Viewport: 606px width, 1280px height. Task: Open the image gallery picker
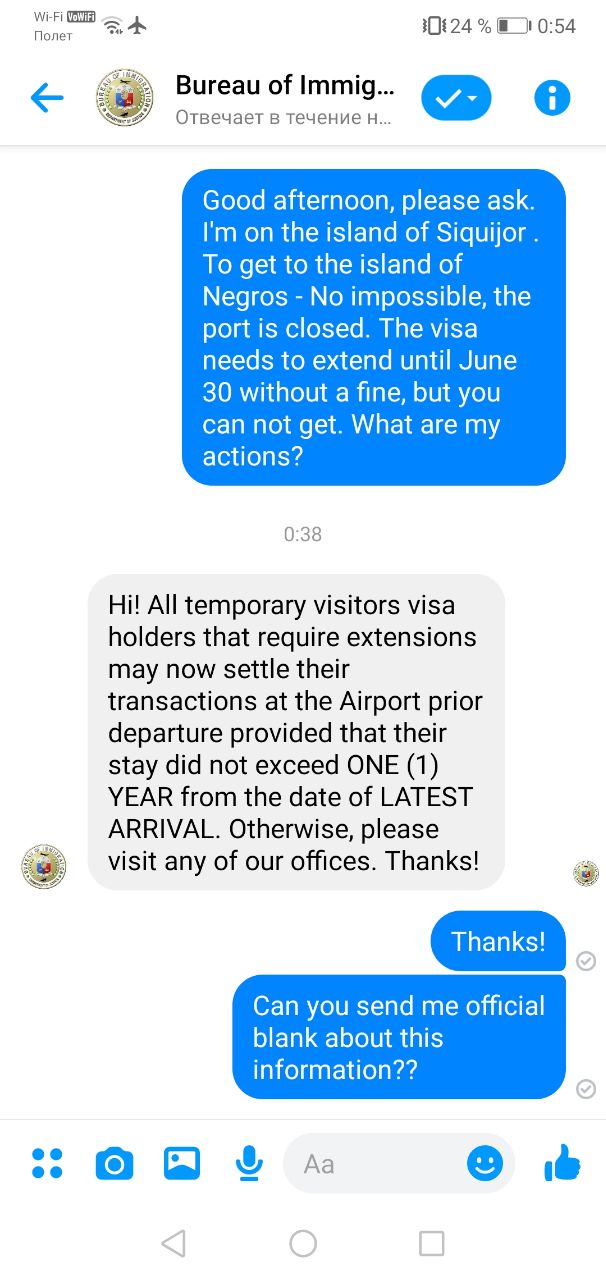[x=182, y=1163]
